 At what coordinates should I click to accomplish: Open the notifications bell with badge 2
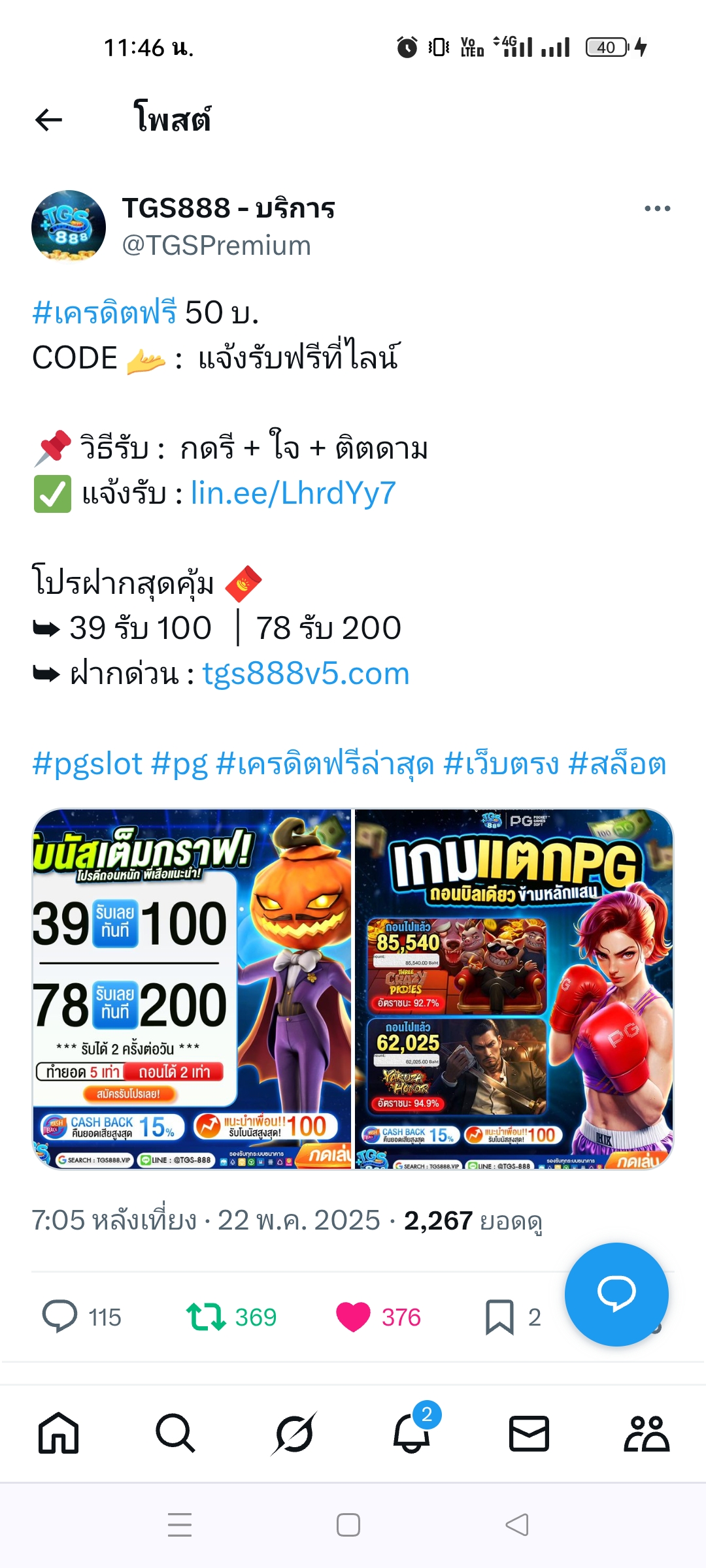tap(412, 1433)
